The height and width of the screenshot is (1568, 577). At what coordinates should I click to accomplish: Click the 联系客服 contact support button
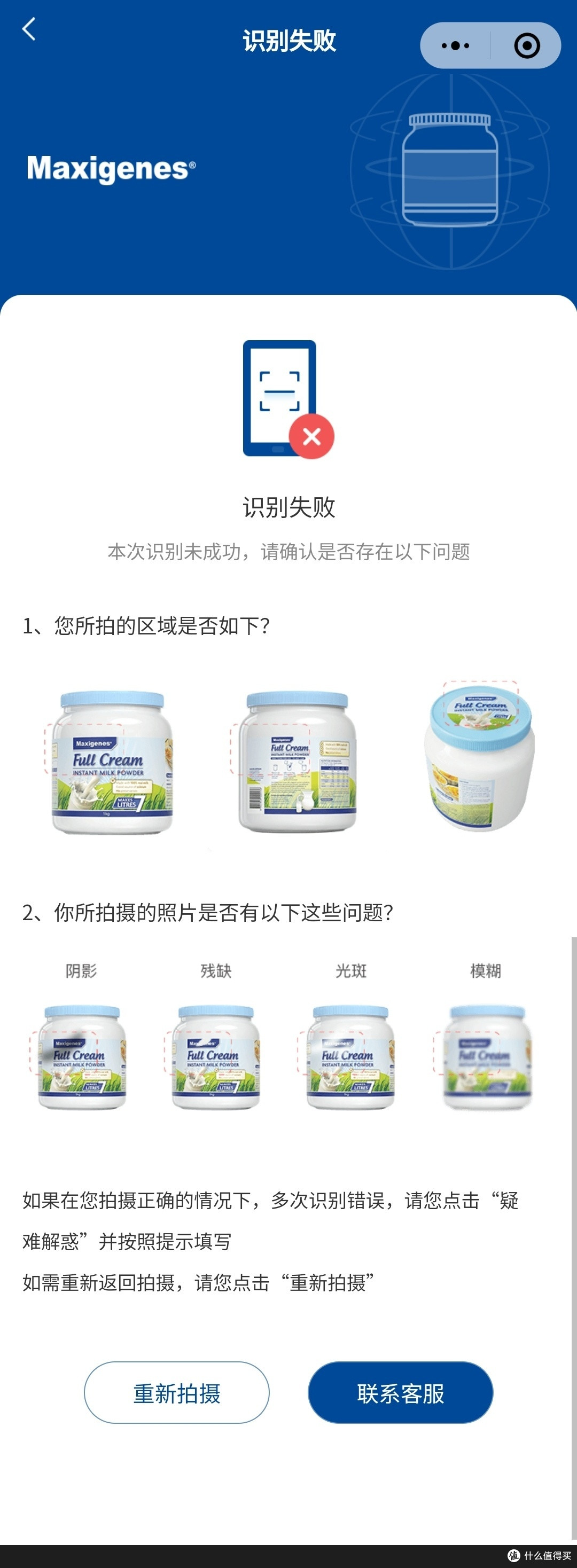[401, 1393]
